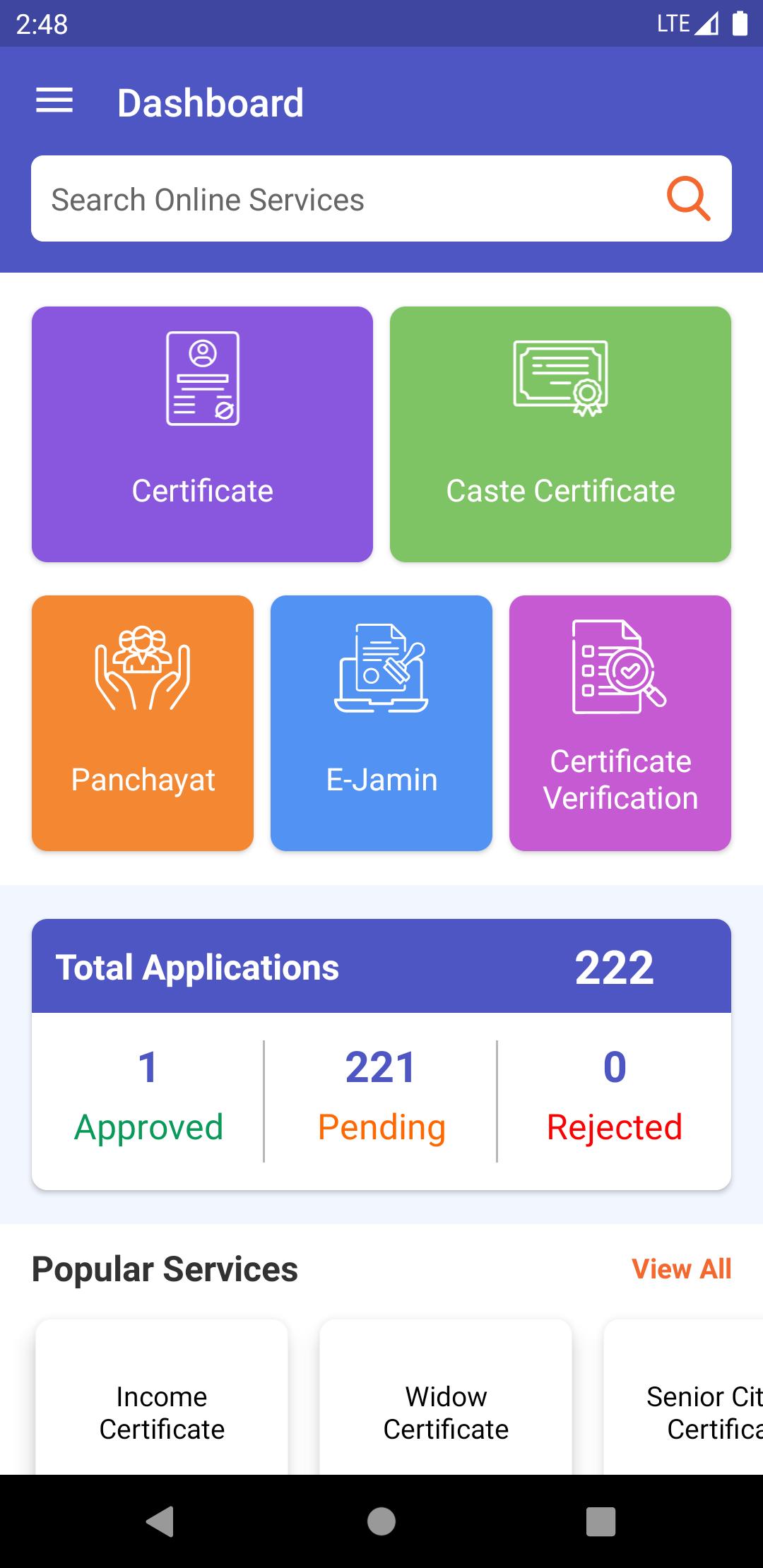Select the Panchayat tile
Viewport: 763px width, 1568px height.
[143, 723]
